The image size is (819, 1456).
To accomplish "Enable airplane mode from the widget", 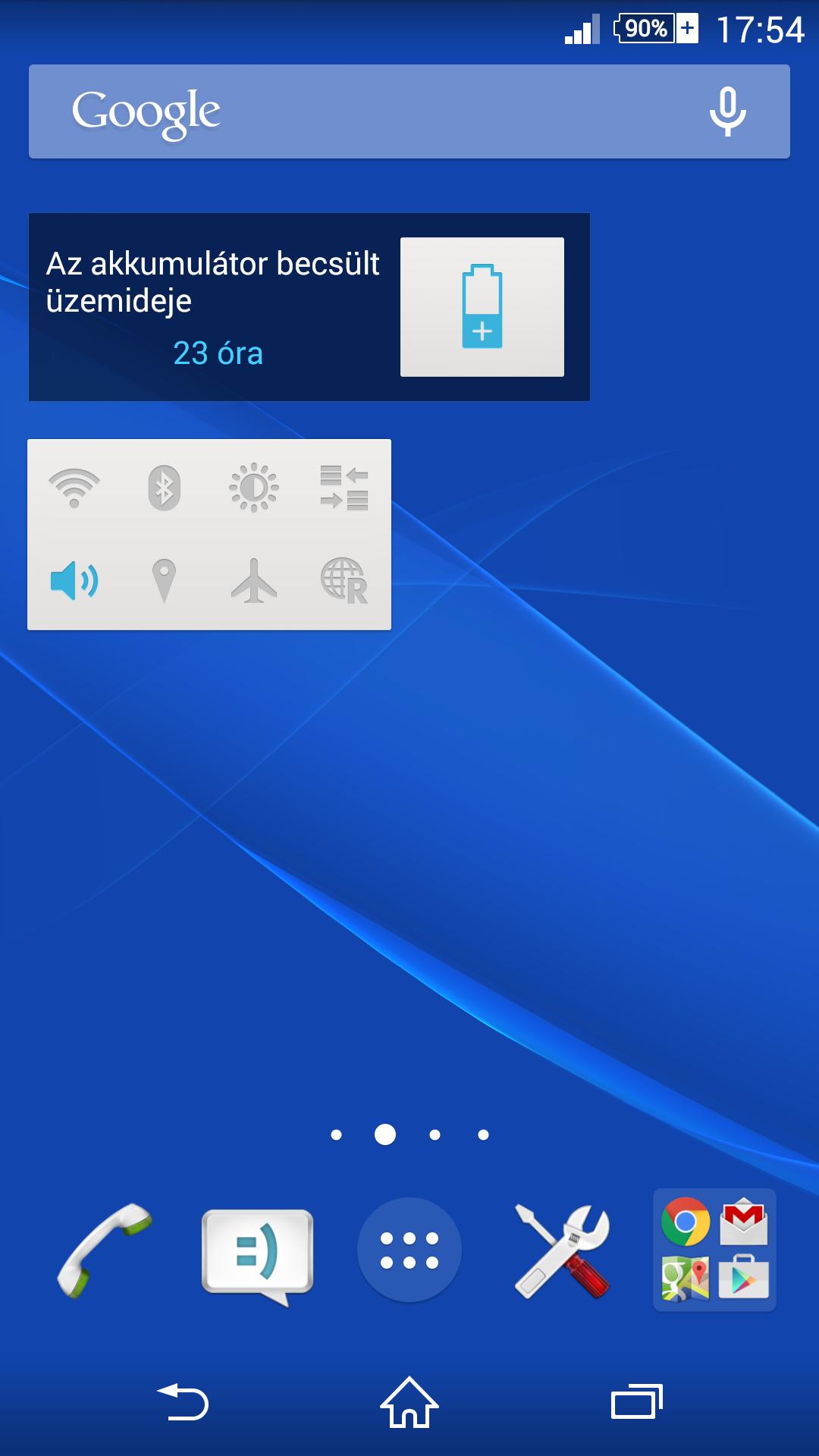I will [x=254, y=581].
